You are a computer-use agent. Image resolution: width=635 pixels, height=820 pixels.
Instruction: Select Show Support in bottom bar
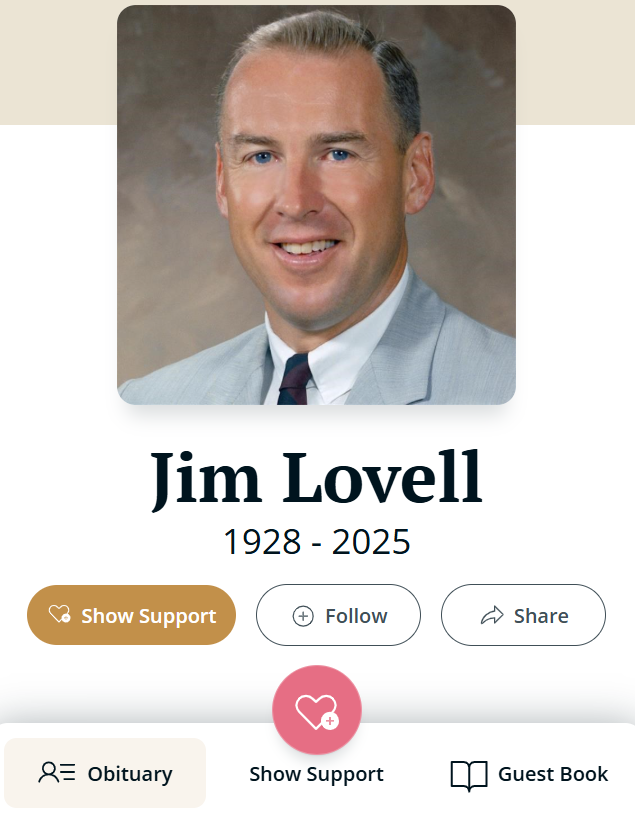click(316, 774)
